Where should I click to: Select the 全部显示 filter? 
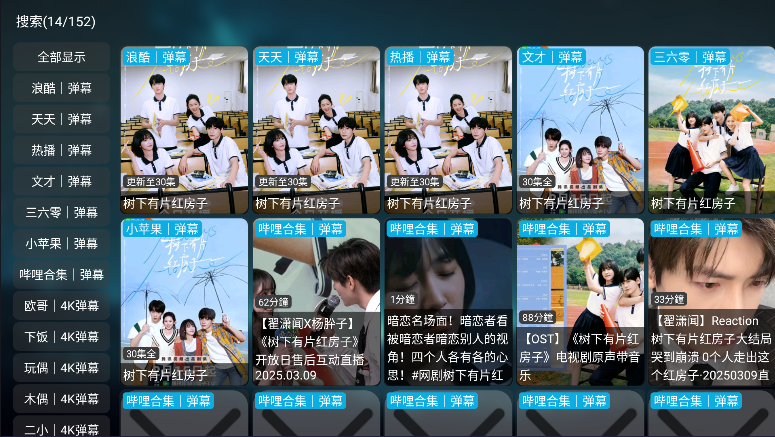(x=61, y=57)
